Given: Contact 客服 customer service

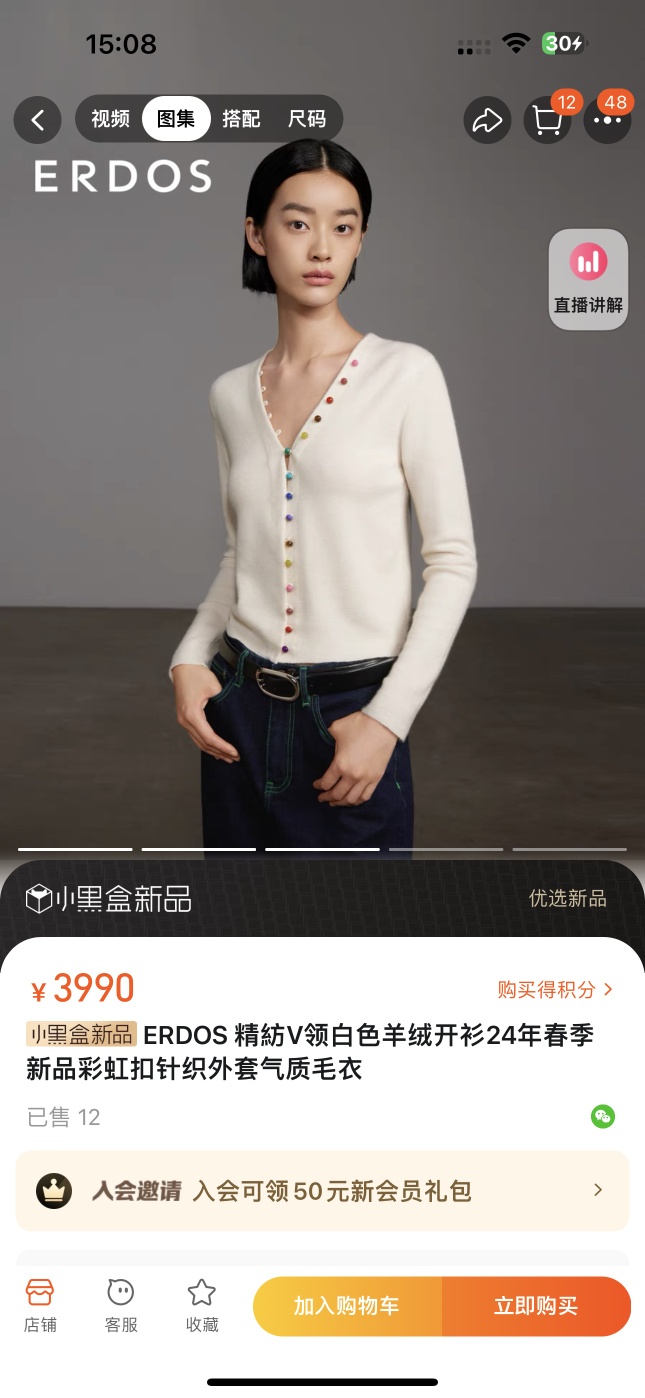Looking at the screenshot, I should (121, 1306).
